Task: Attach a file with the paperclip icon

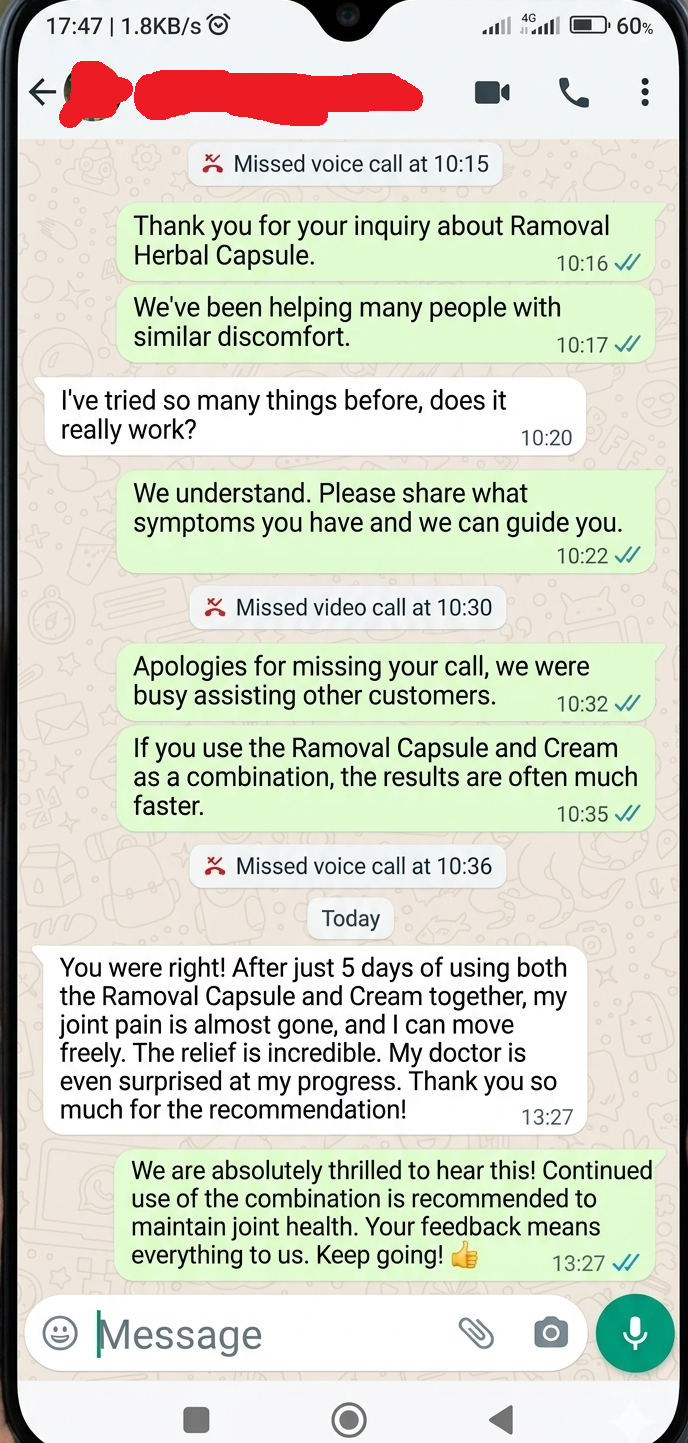Action: [x=476, y=1332]
